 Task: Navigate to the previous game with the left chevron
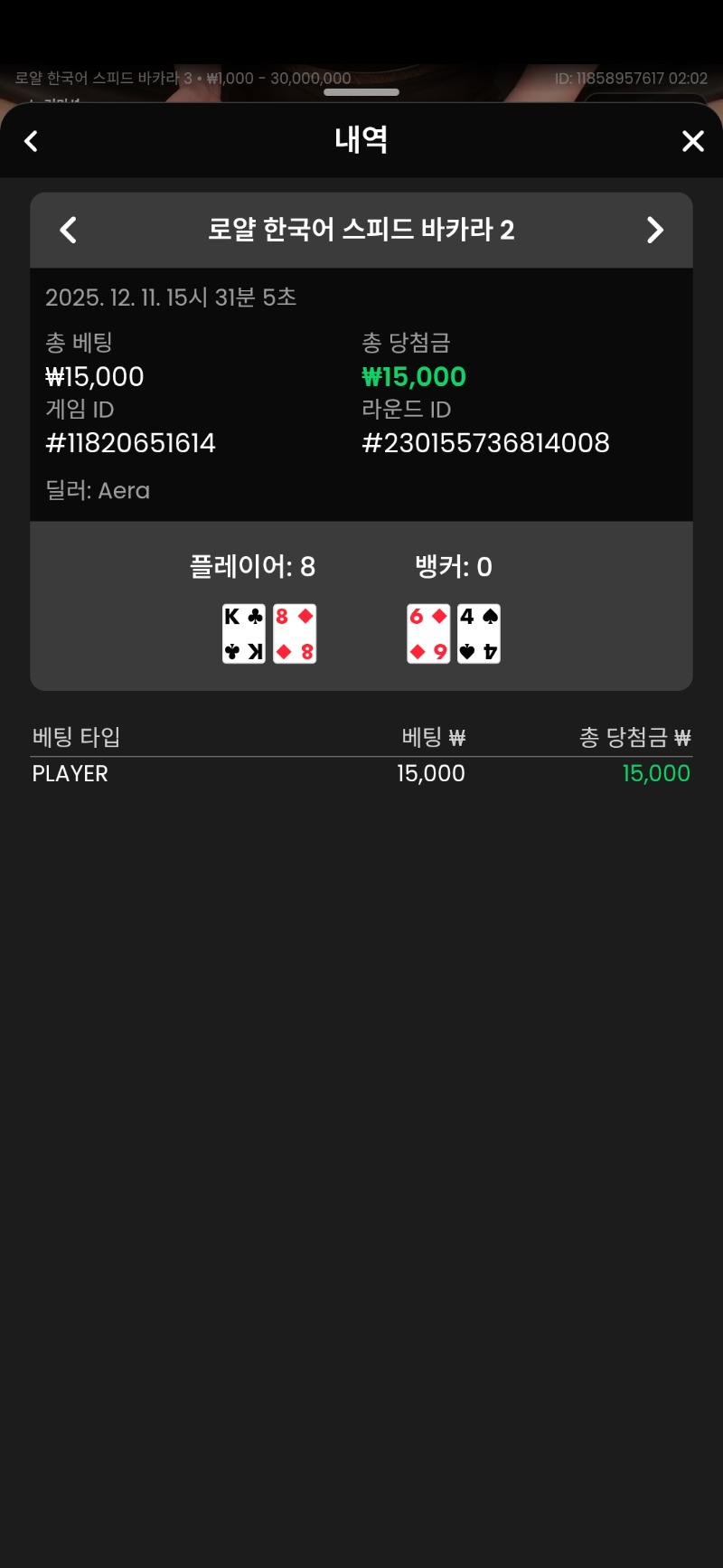(68, 231)
